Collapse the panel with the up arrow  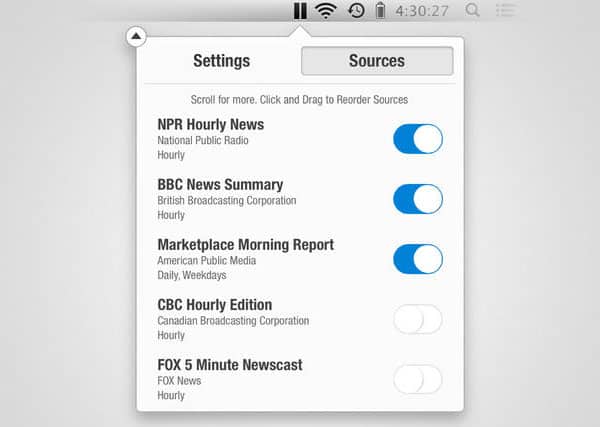tap(137, 37)
